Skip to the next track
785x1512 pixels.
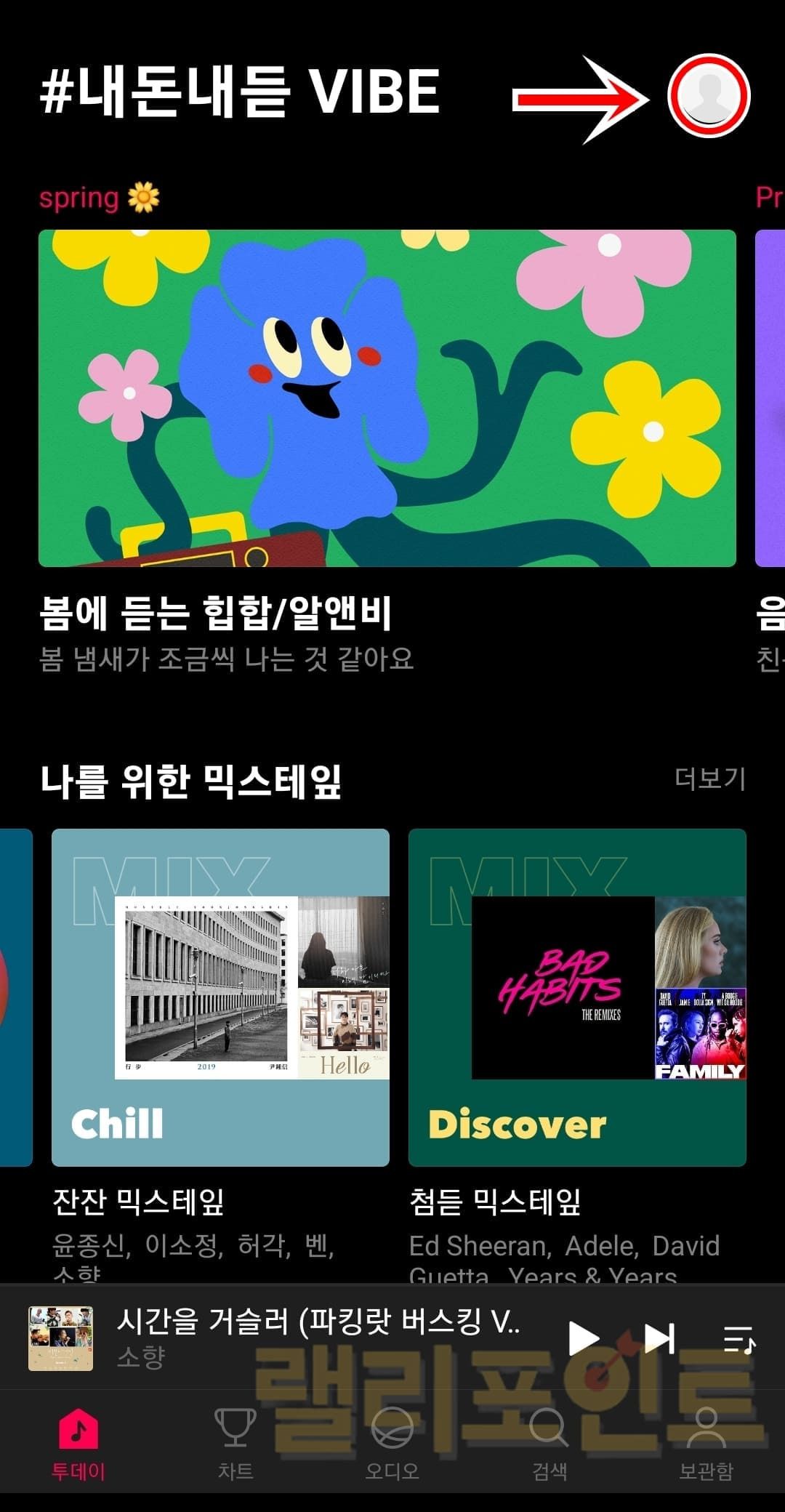pyautogui.click(x=660, y=1338)
